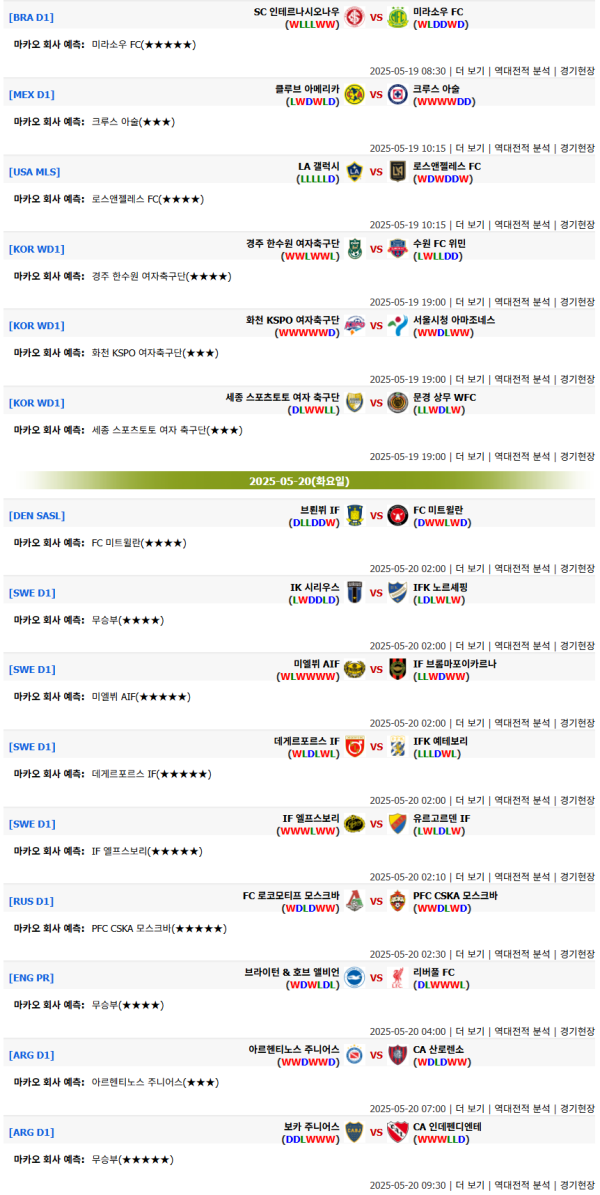Open the RUS D1 league link

pos(31,900)
